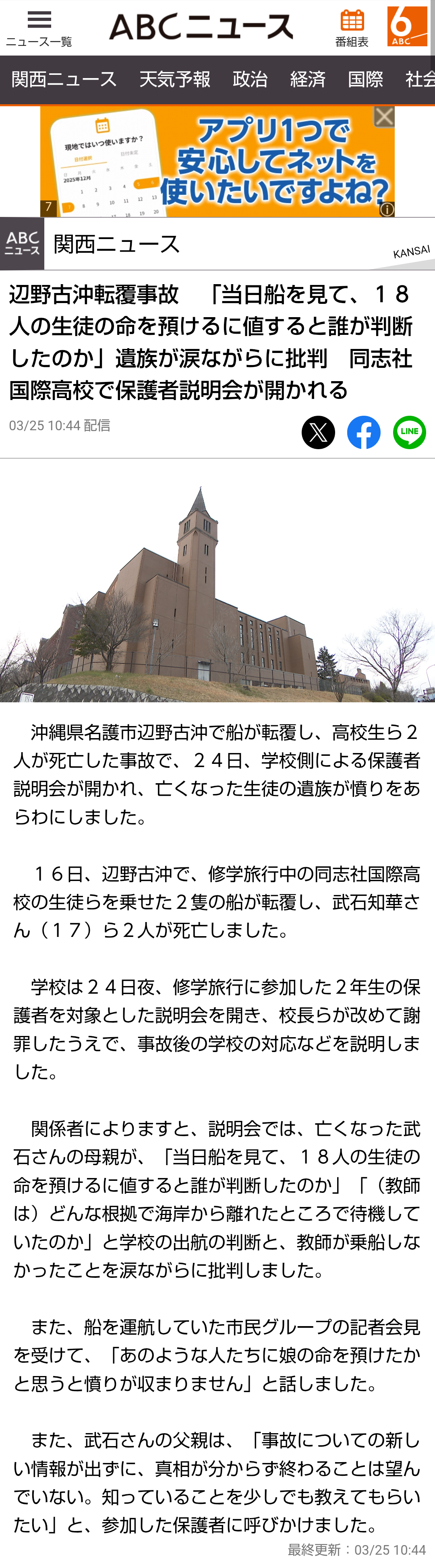Share this article on Facebook
Screen dimensions: 435x1568
(364, 433)
